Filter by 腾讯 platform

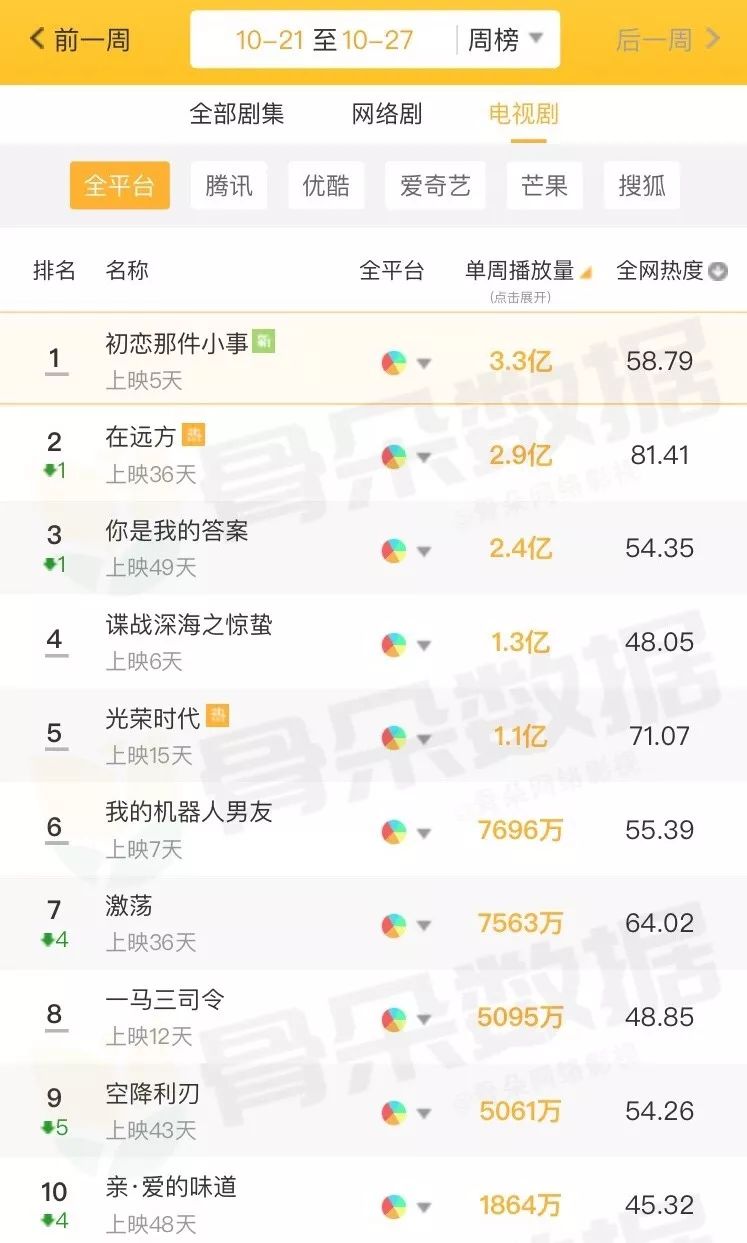coord(229,186)
